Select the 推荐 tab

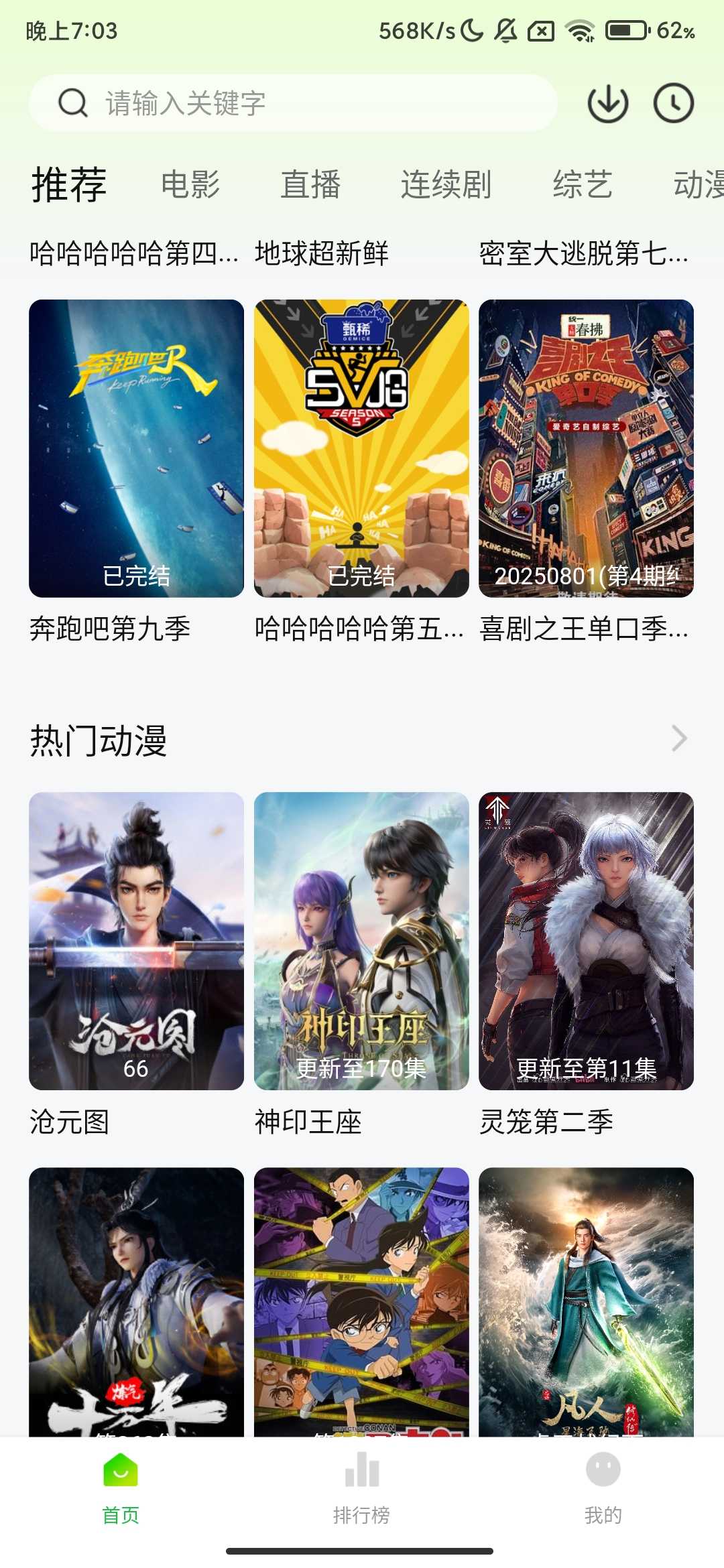pyautogui.click(x=69, y=184)
